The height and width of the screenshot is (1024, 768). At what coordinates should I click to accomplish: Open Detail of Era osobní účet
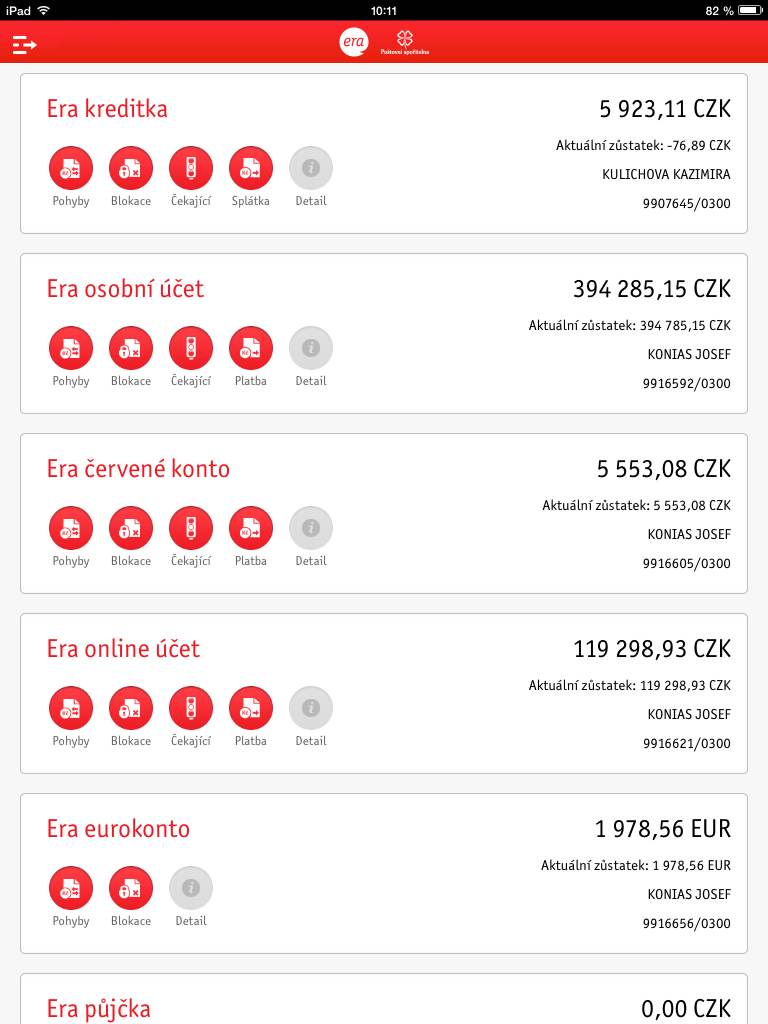pos(311,348)
